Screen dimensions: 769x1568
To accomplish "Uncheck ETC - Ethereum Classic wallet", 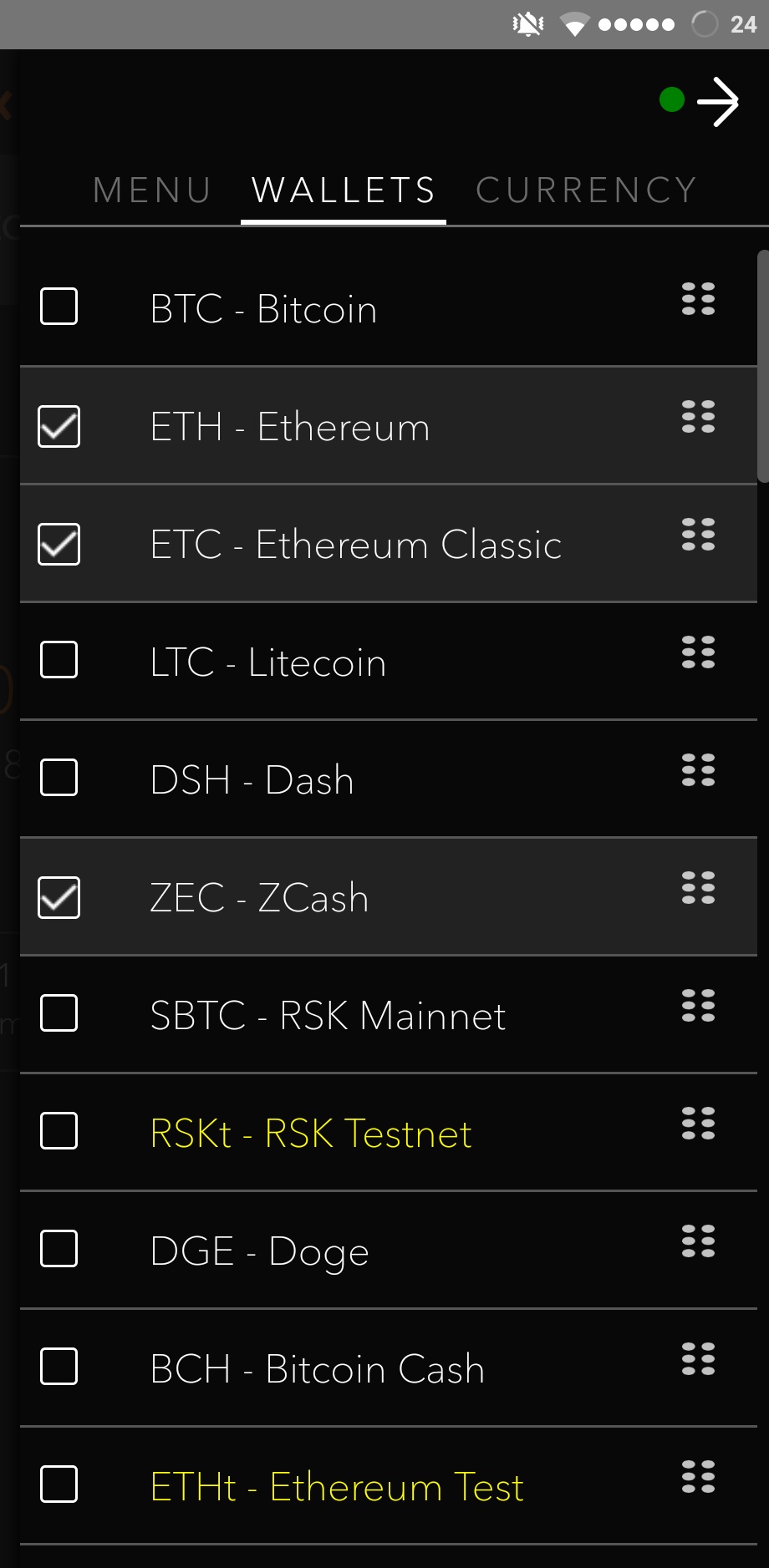I will (59, 544).
